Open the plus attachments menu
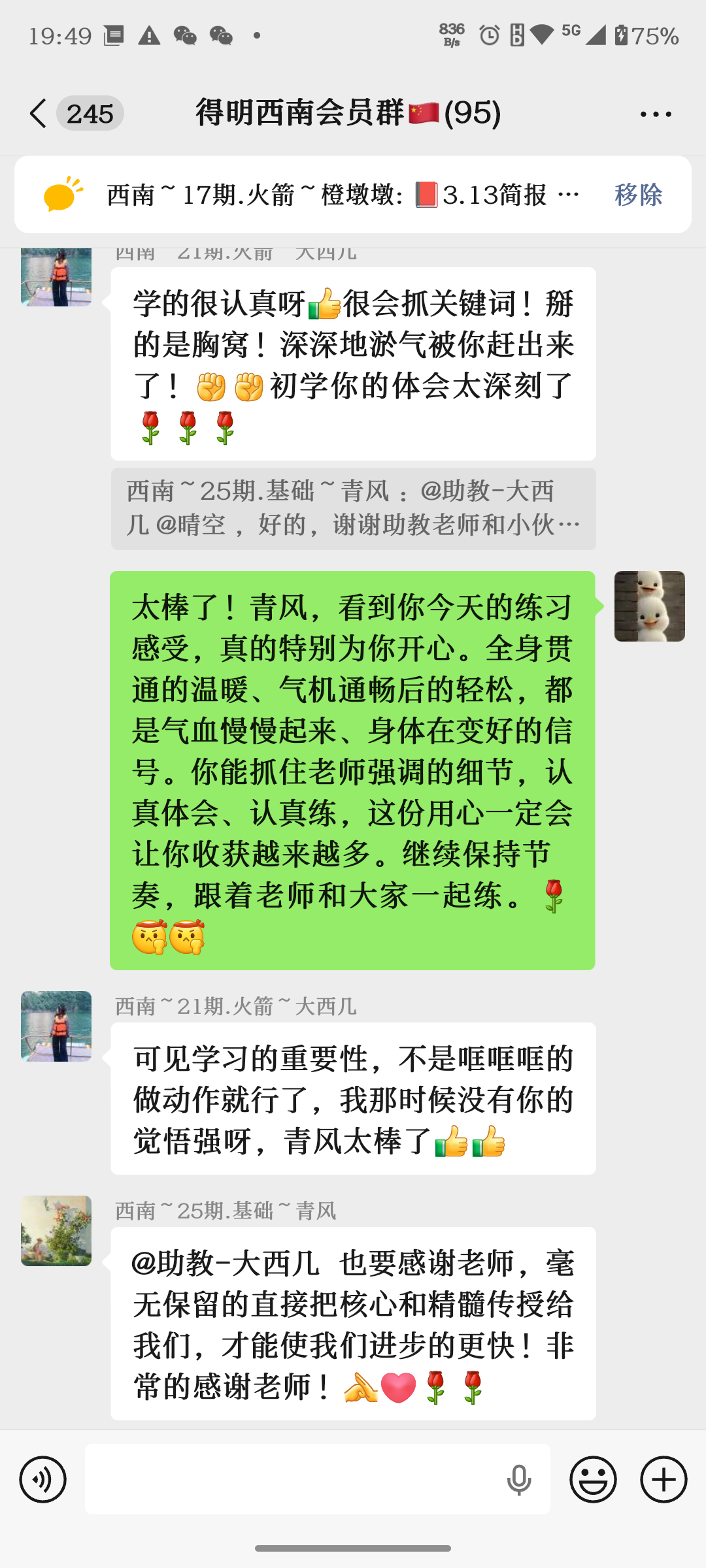 (x=664, y=1479)
